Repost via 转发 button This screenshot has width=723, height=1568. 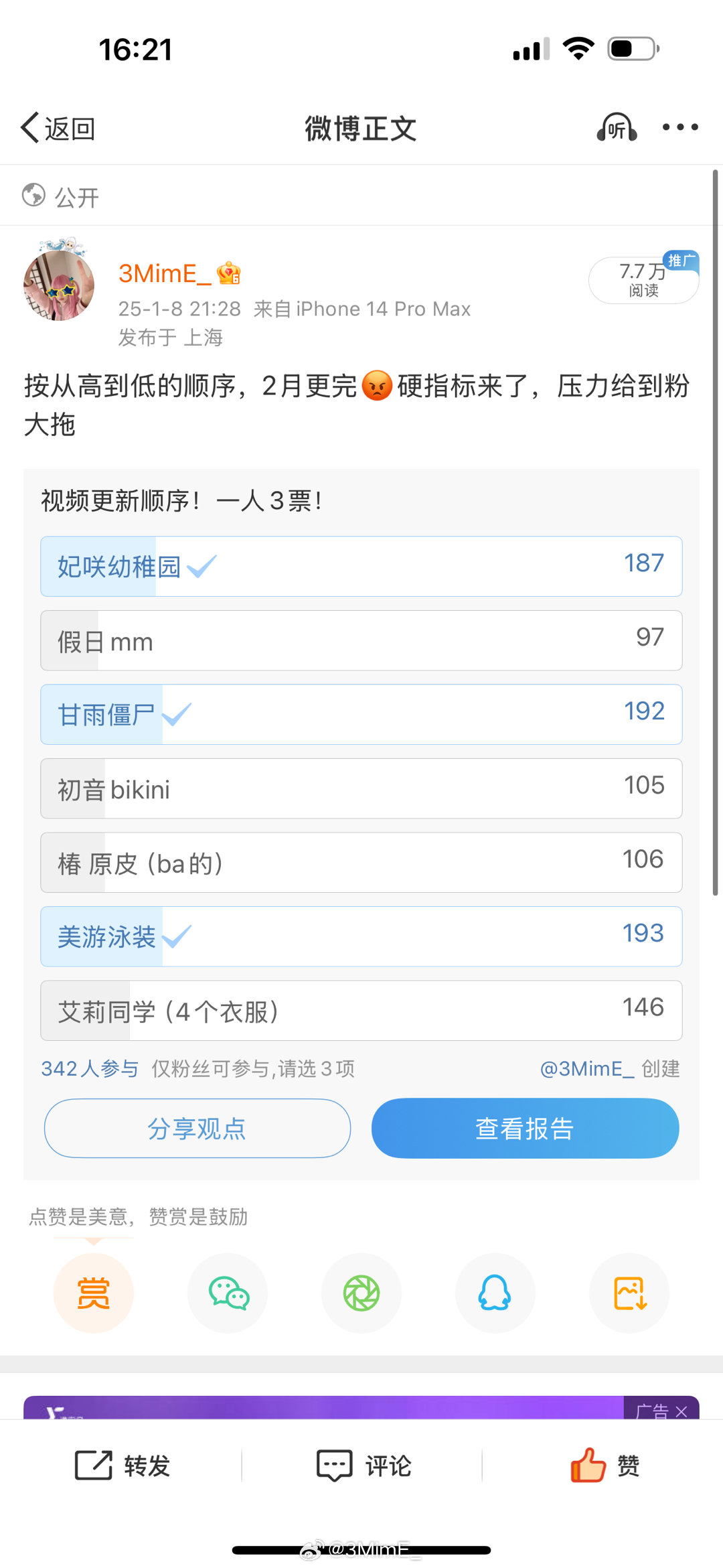click(122, 1466)
